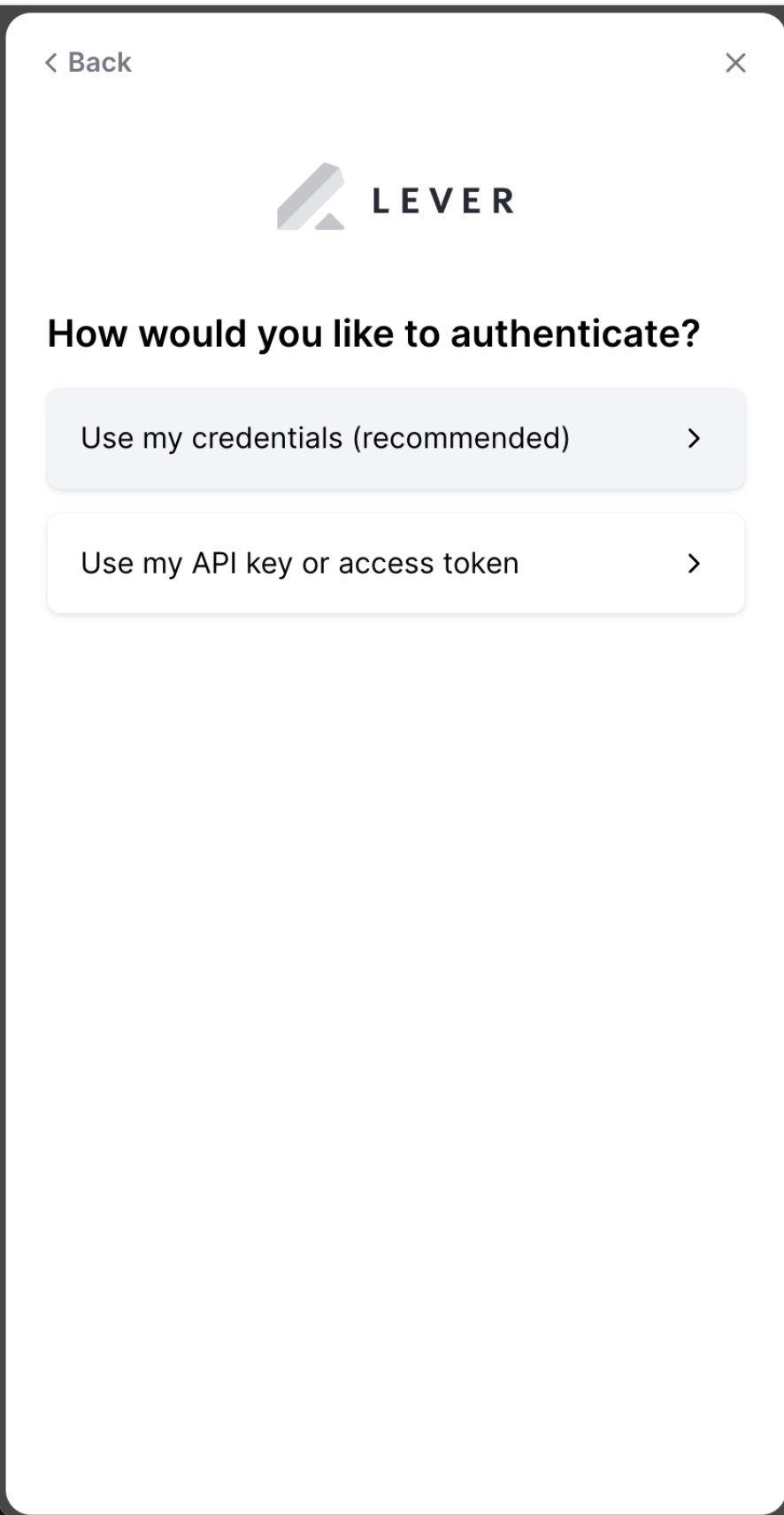This screenshot has height=1515, width=784.
Task: Go back using the Back button
Action: coord(88,63)
